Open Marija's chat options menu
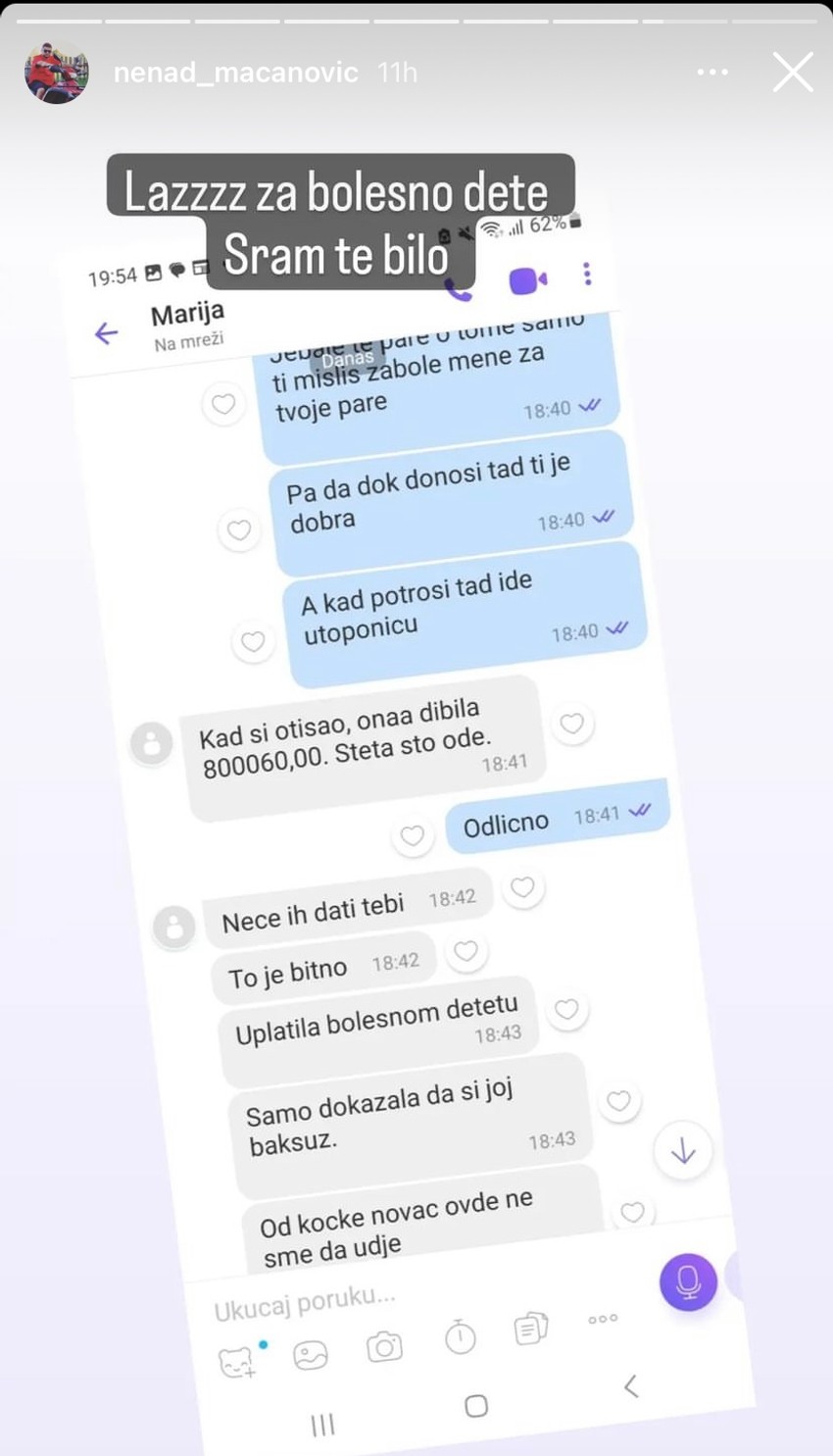Screen dimensions: 833x1456 (586, 276)
